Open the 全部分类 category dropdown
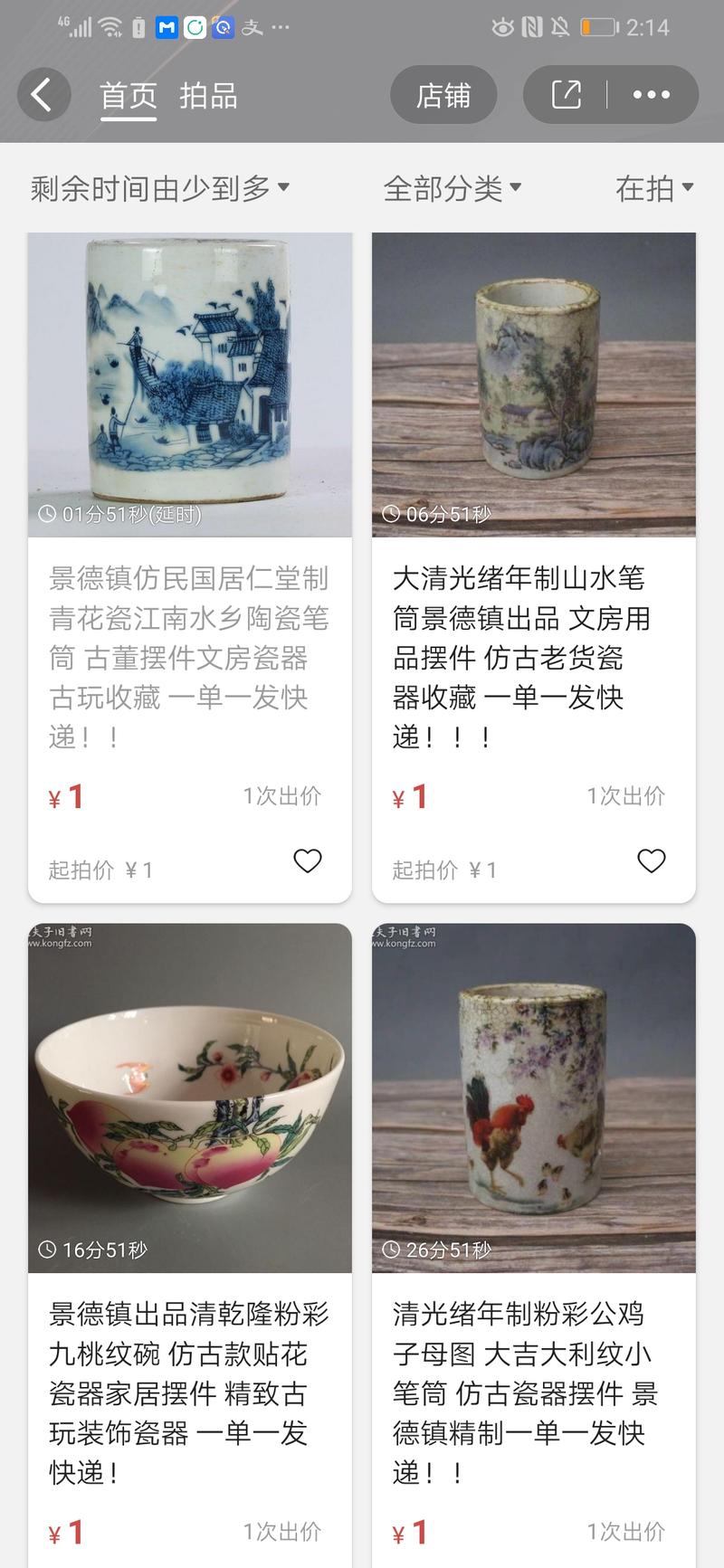The width and height of the screenshot is (724, 1568). point(453,187)
